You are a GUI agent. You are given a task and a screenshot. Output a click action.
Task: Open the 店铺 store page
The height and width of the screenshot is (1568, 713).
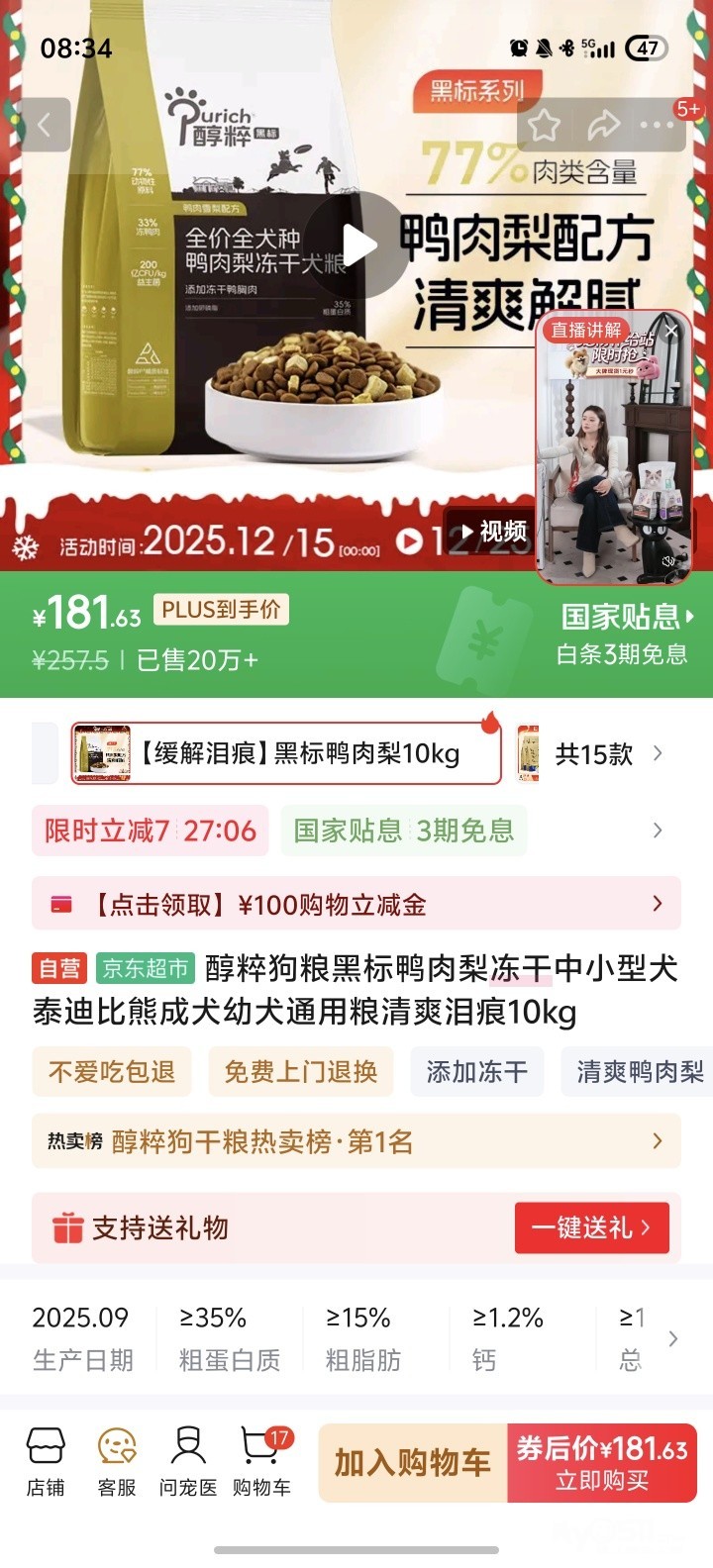point(46,1461)
